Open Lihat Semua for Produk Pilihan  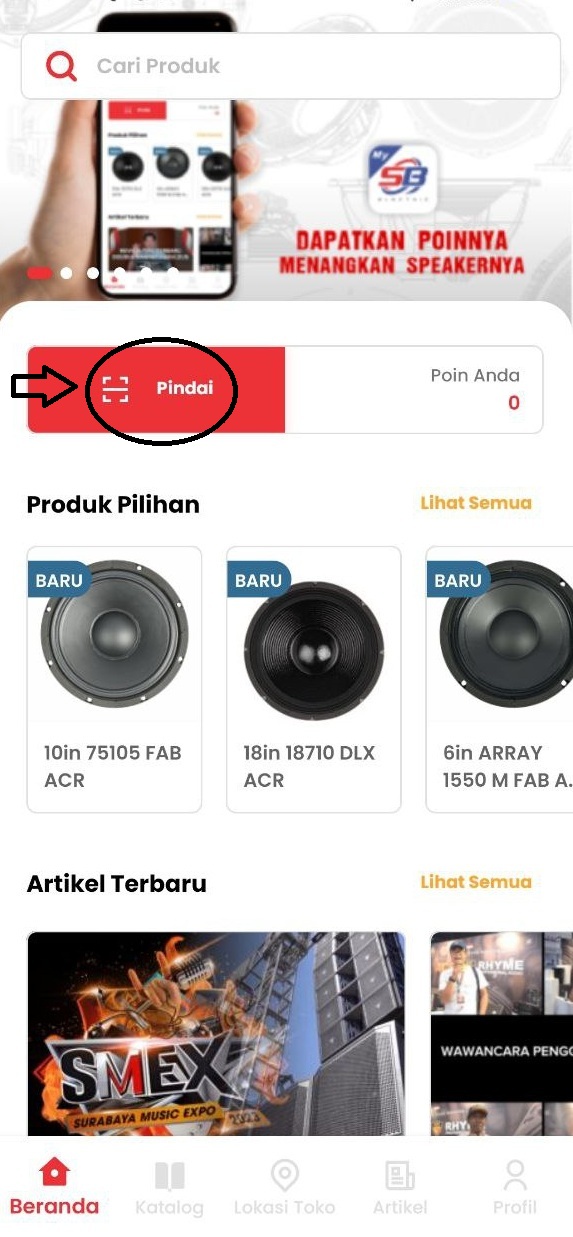coord(475,502)
